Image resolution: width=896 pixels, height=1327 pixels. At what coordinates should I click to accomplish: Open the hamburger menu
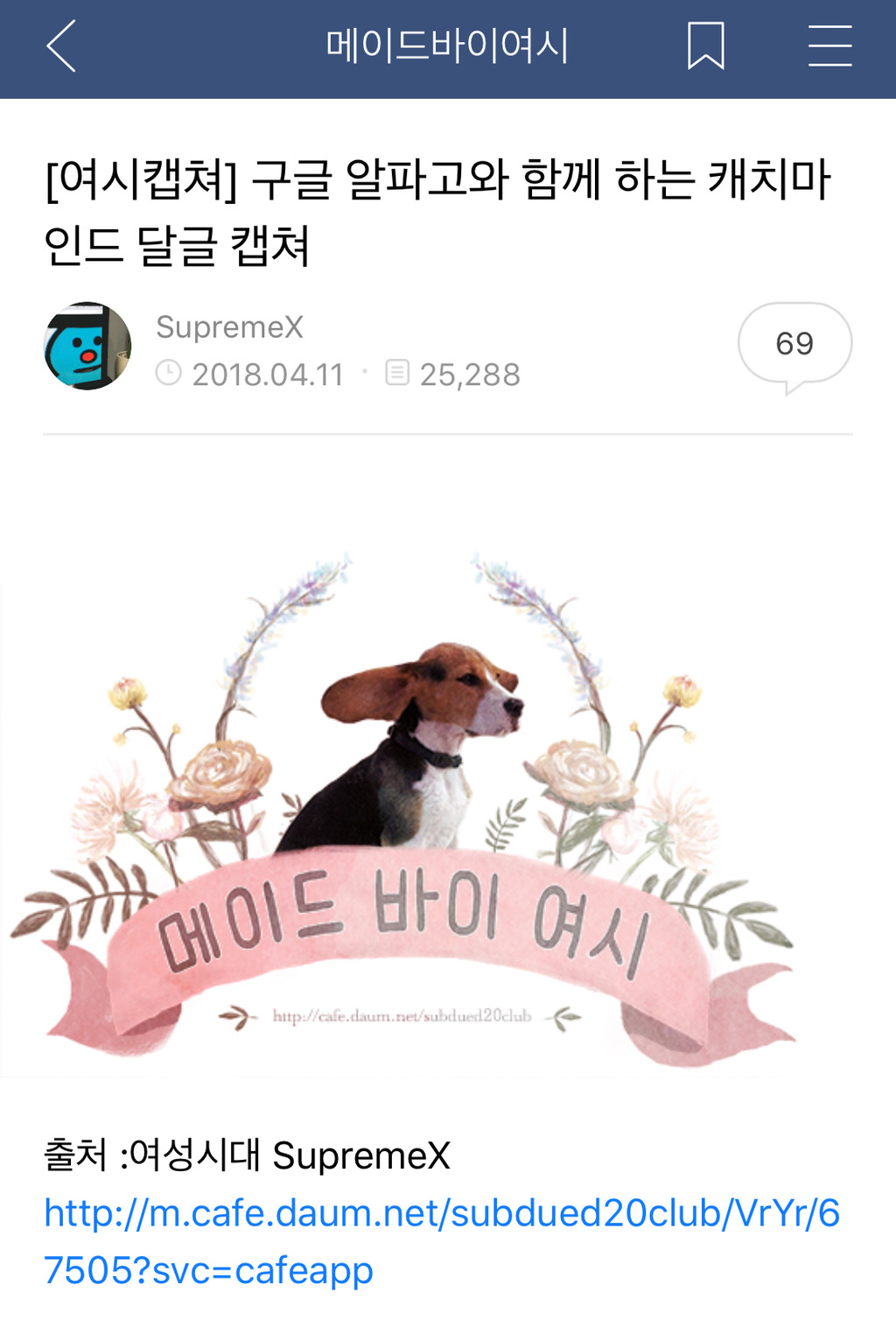[x=829, y=46]
